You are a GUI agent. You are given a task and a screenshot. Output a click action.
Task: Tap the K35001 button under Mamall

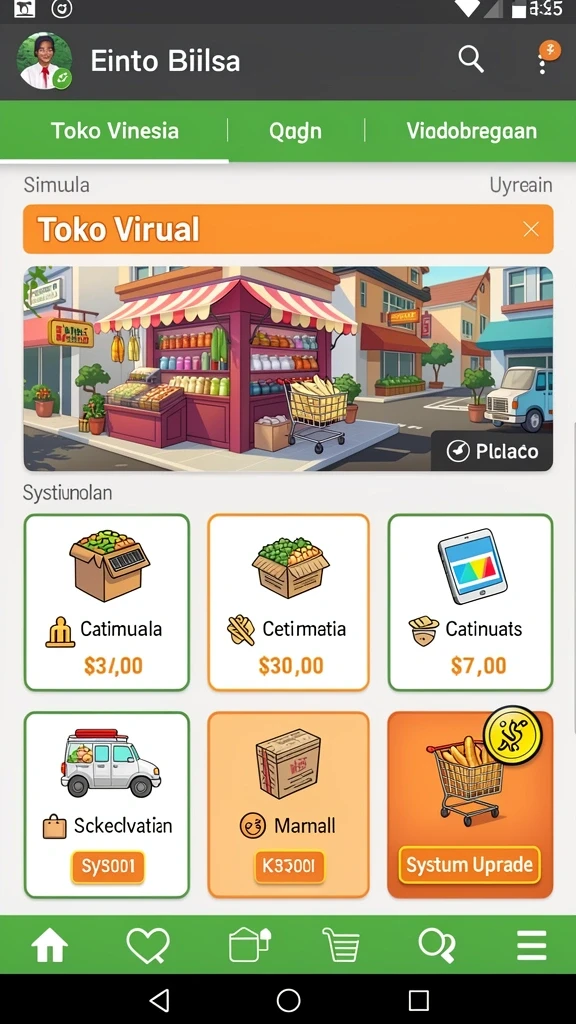pos(289,866)
